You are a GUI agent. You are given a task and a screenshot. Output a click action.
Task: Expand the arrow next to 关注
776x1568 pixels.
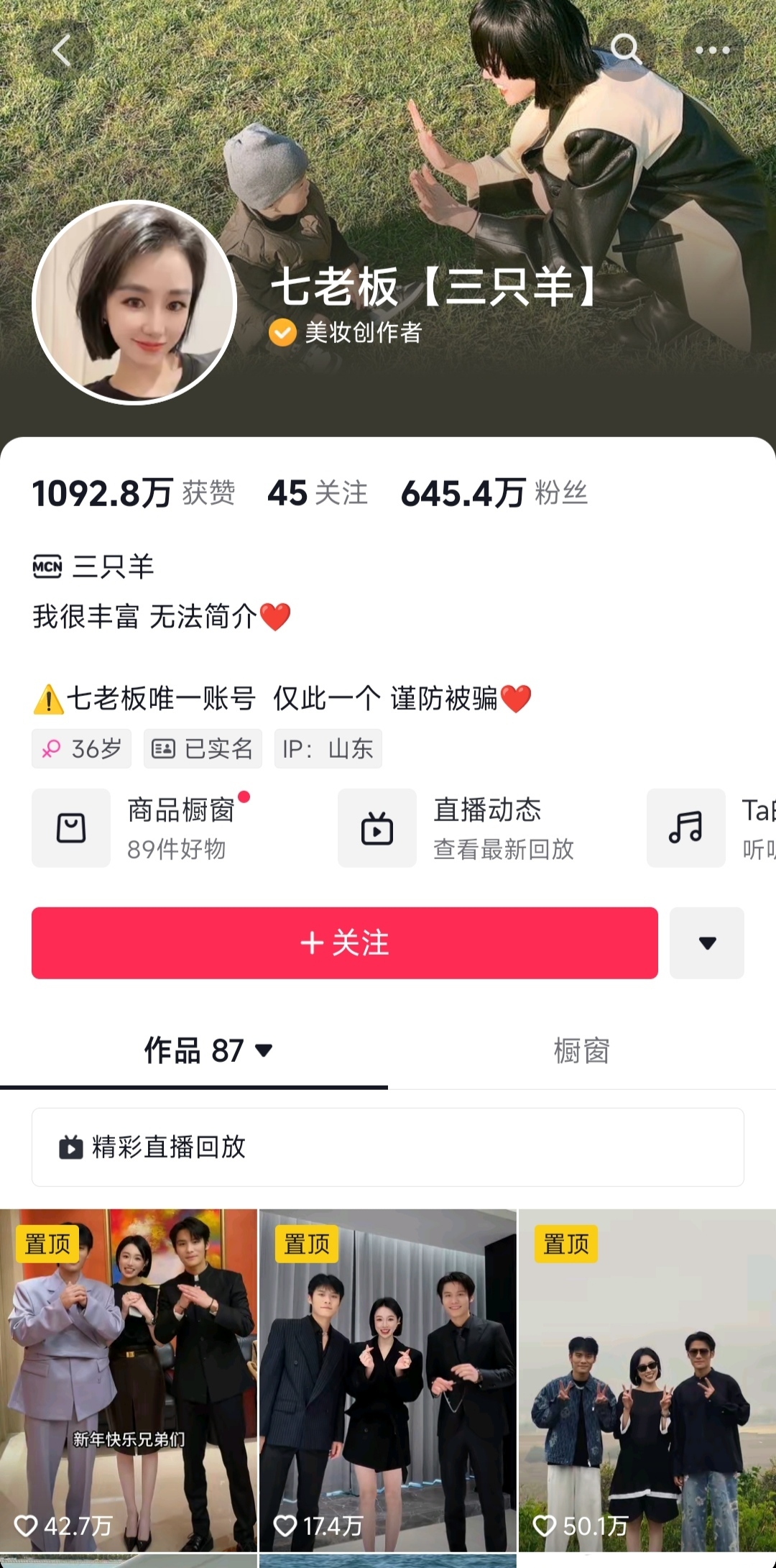tap(707, 943)
